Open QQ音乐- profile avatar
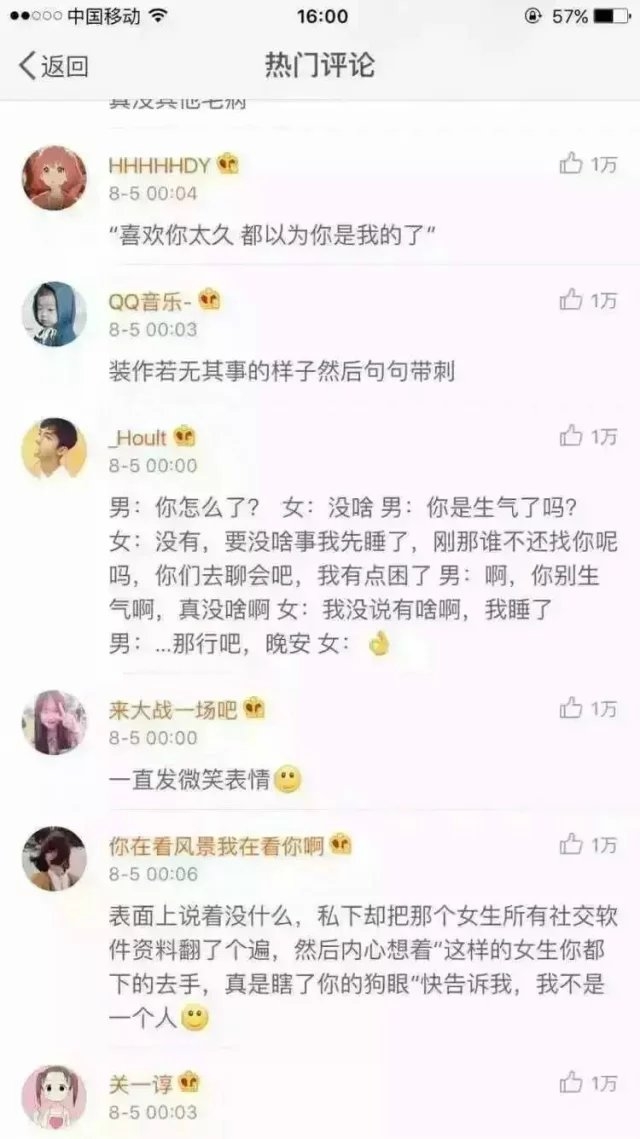 pos(54,313)
